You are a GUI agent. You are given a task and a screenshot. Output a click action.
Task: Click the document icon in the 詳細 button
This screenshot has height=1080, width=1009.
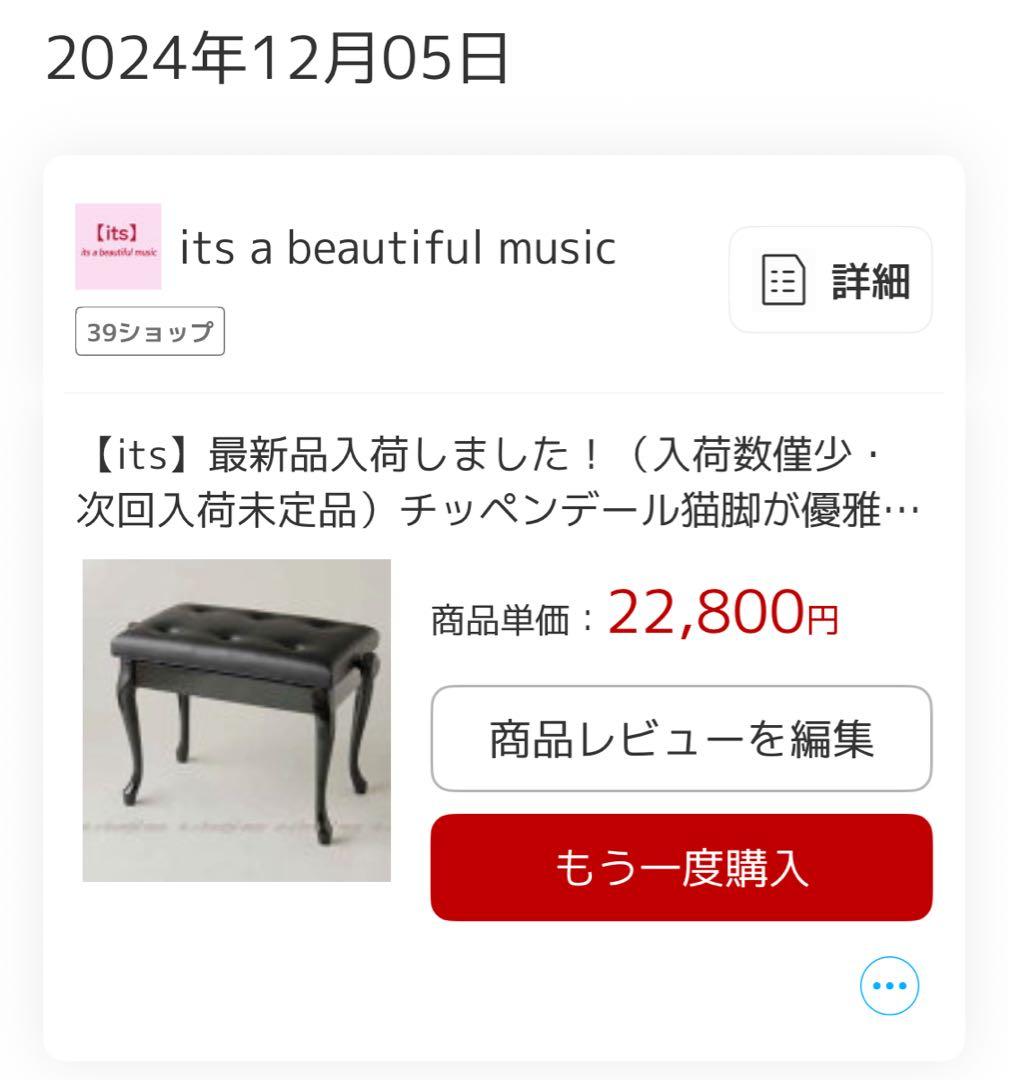click(784, 279)
